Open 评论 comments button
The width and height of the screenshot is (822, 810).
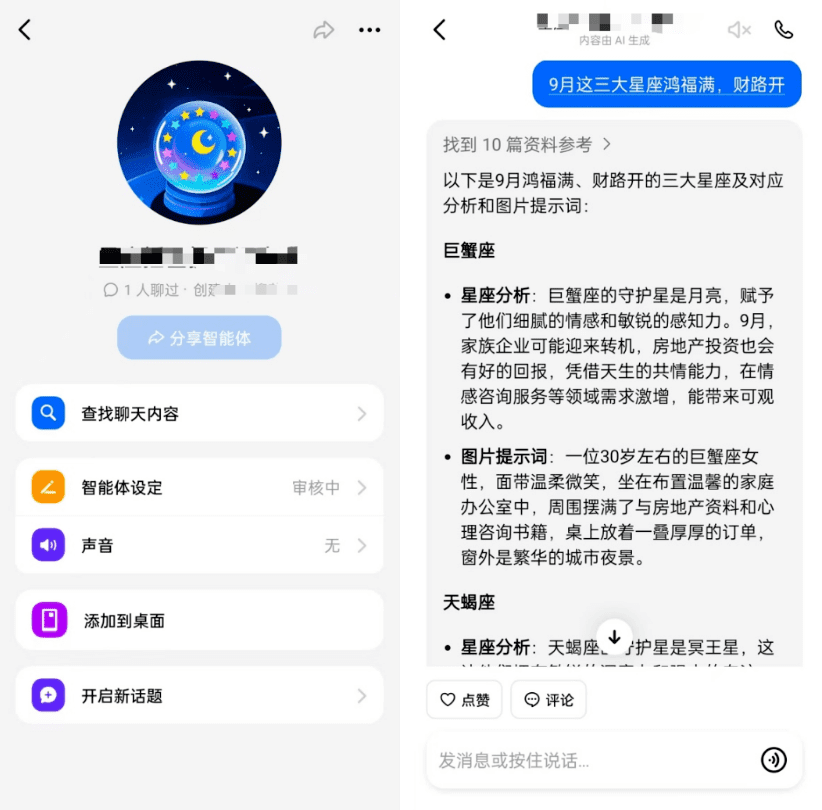548,700
